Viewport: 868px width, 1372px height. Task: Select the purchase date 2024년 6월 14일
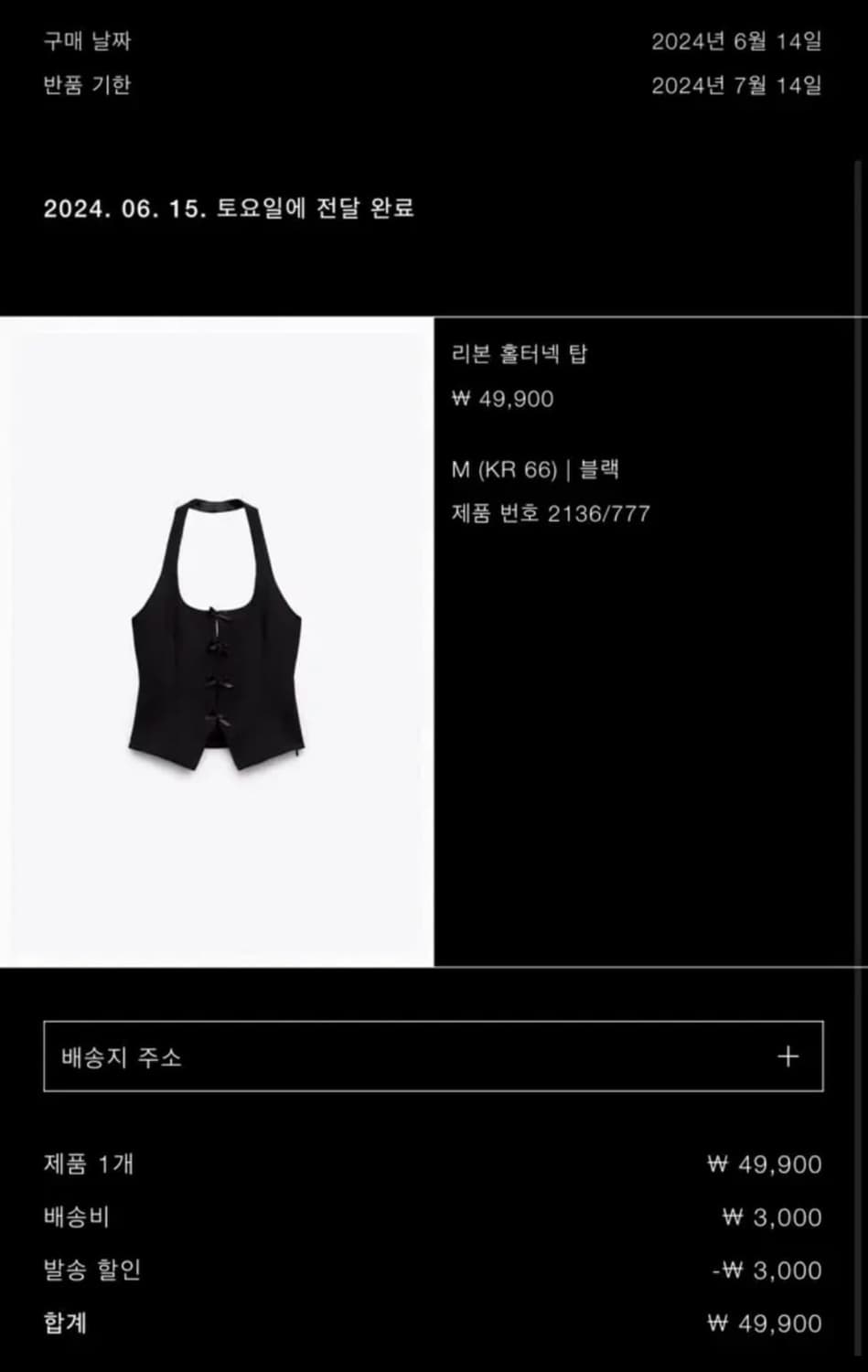point(736,43)
